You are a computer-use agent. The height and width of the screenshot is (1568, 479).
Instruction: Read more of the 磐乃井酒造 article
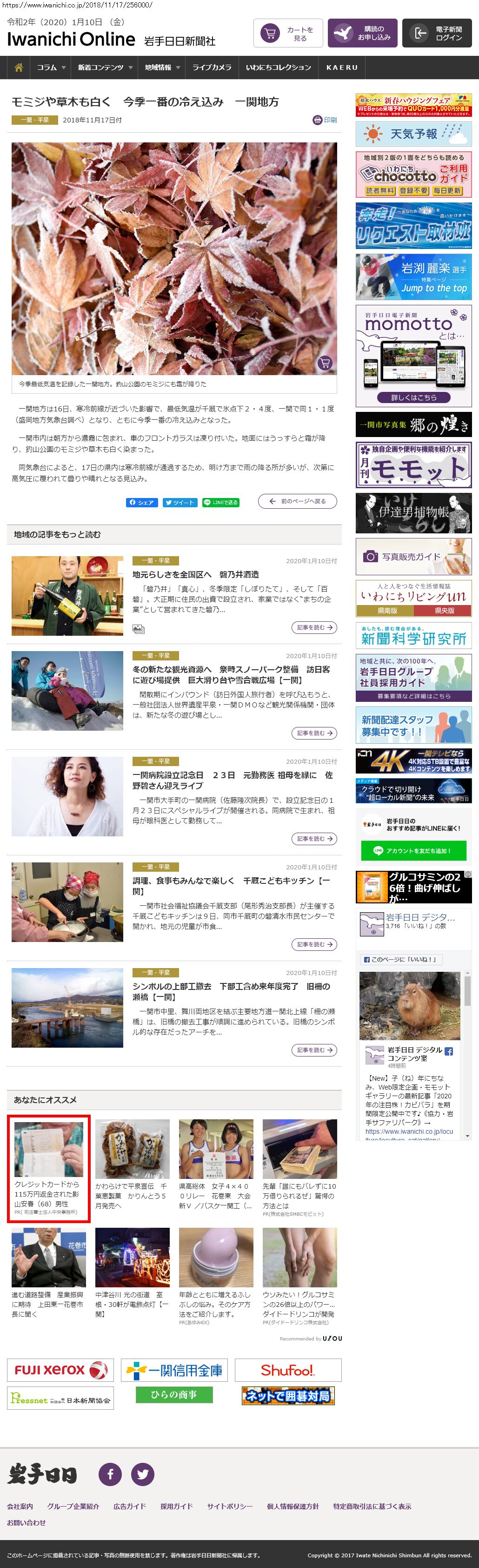click(x=313, y=627)
